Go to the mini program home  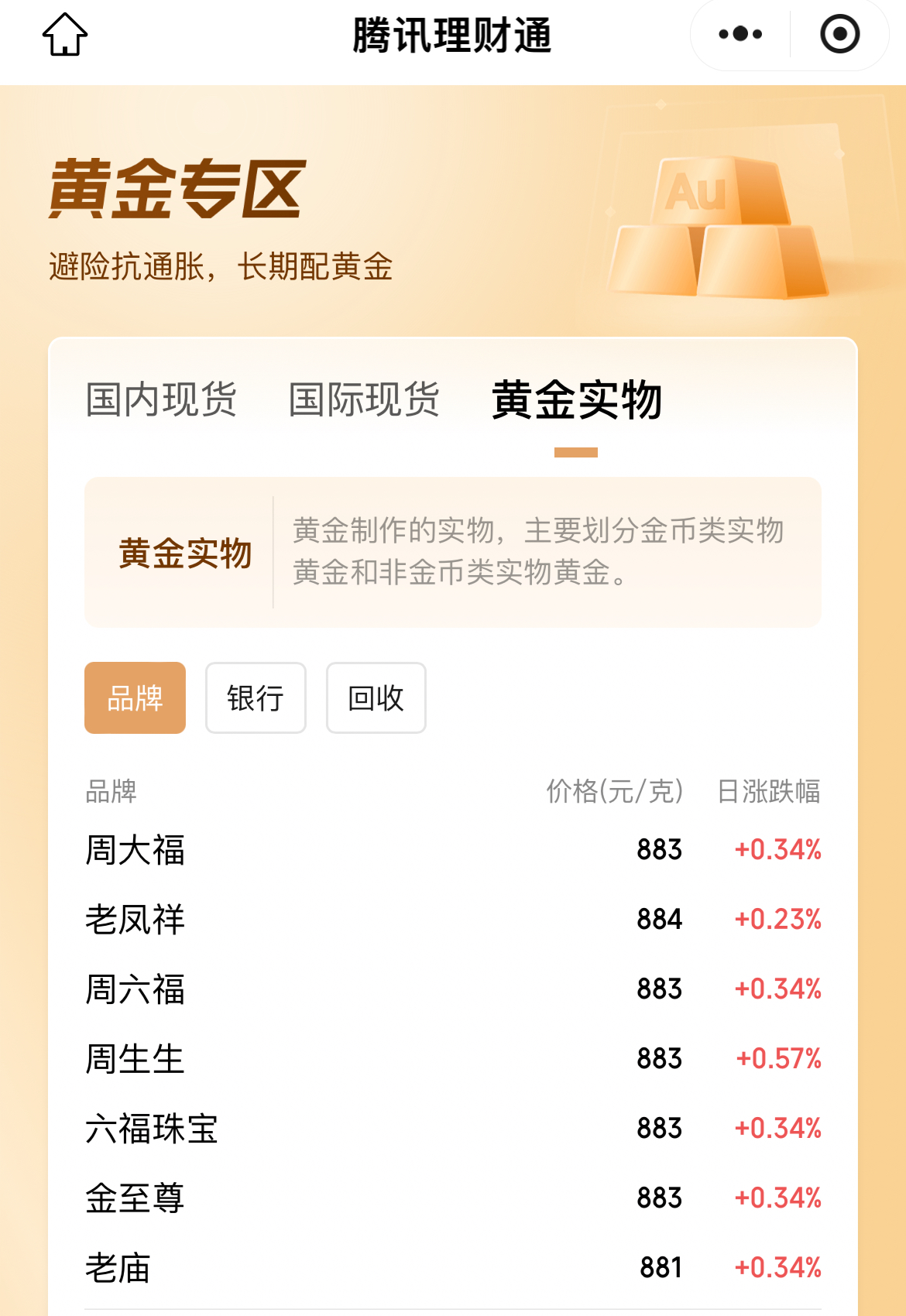pos(65,35)
